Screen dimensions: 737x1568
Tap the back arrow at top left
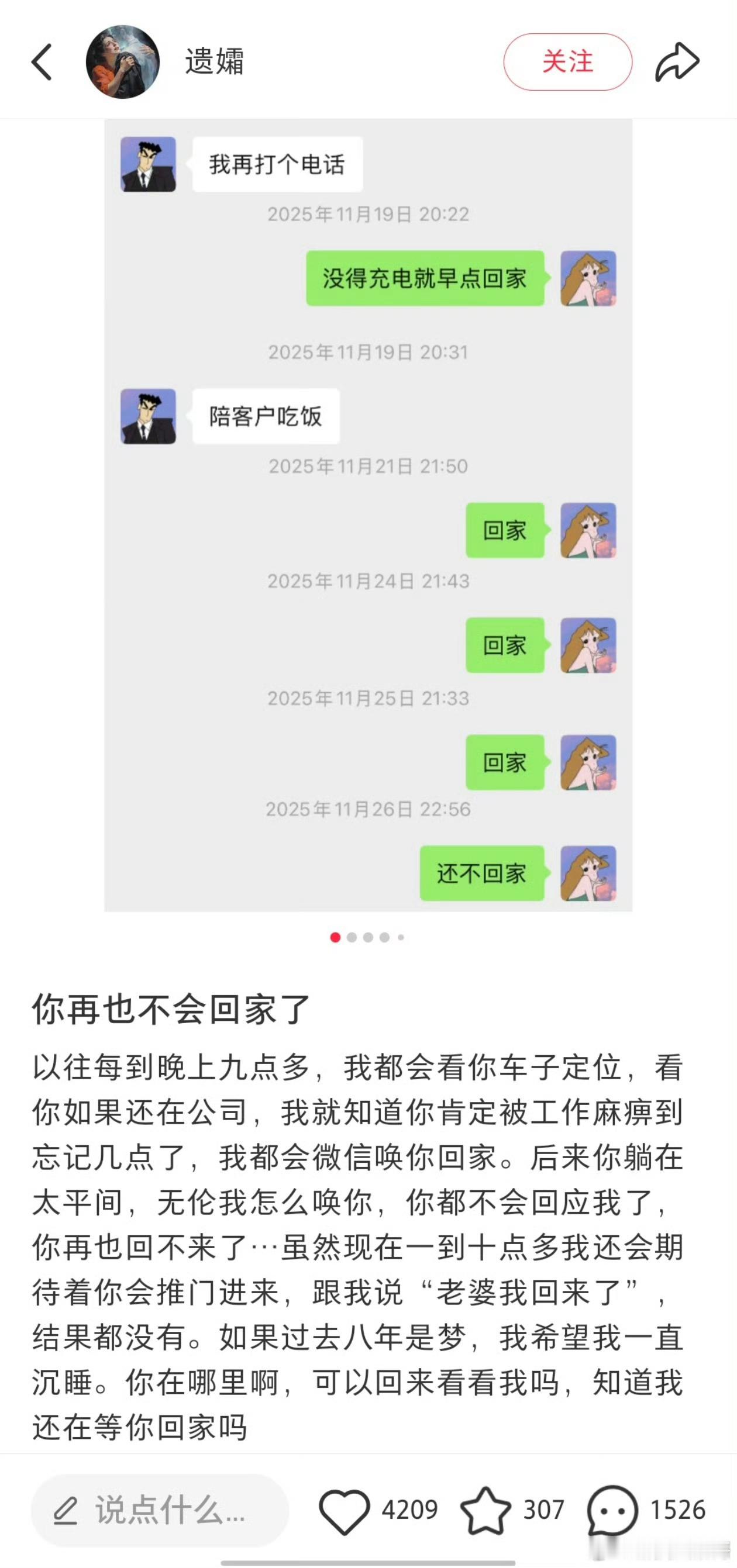[x=42, y=61]
